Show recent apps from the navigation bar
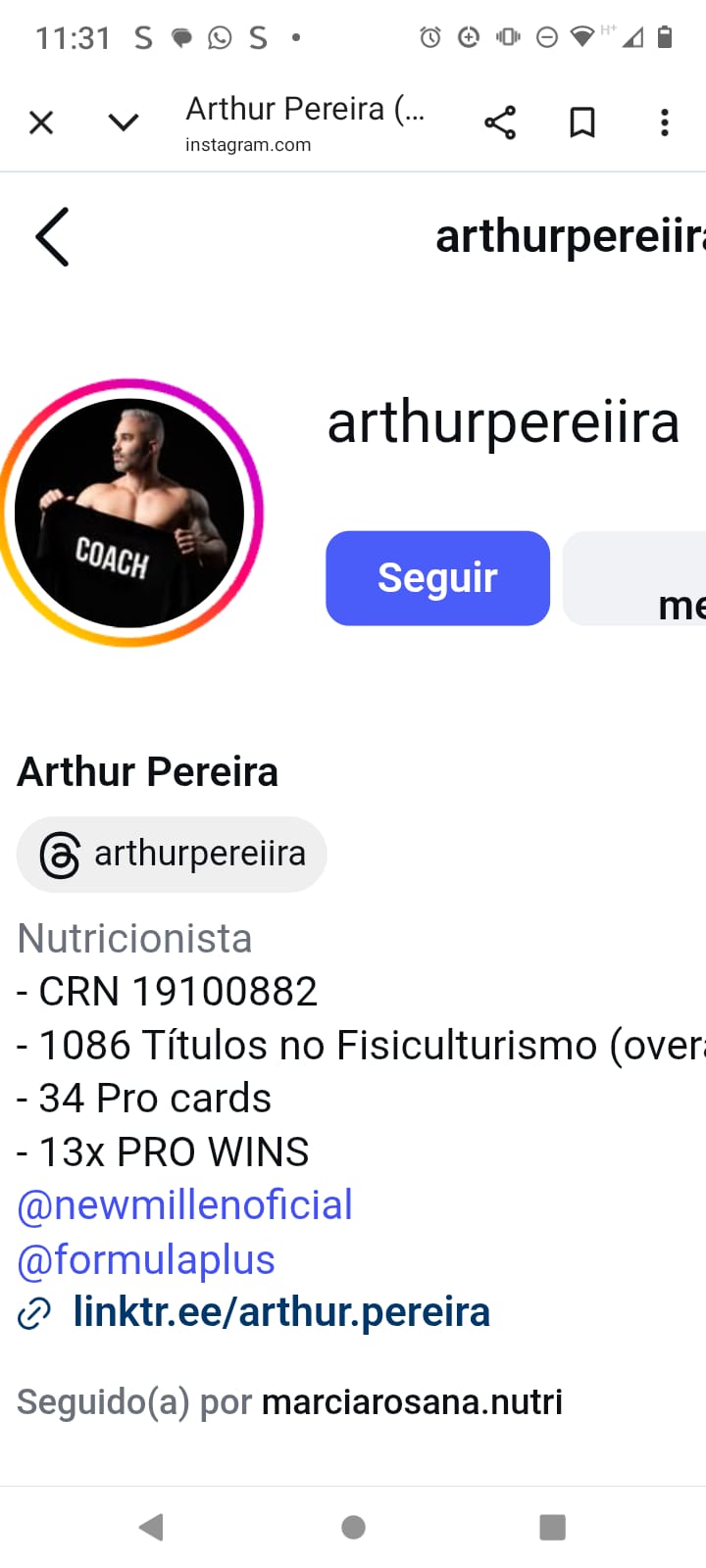706x1568 pixels. point(552,1527)
